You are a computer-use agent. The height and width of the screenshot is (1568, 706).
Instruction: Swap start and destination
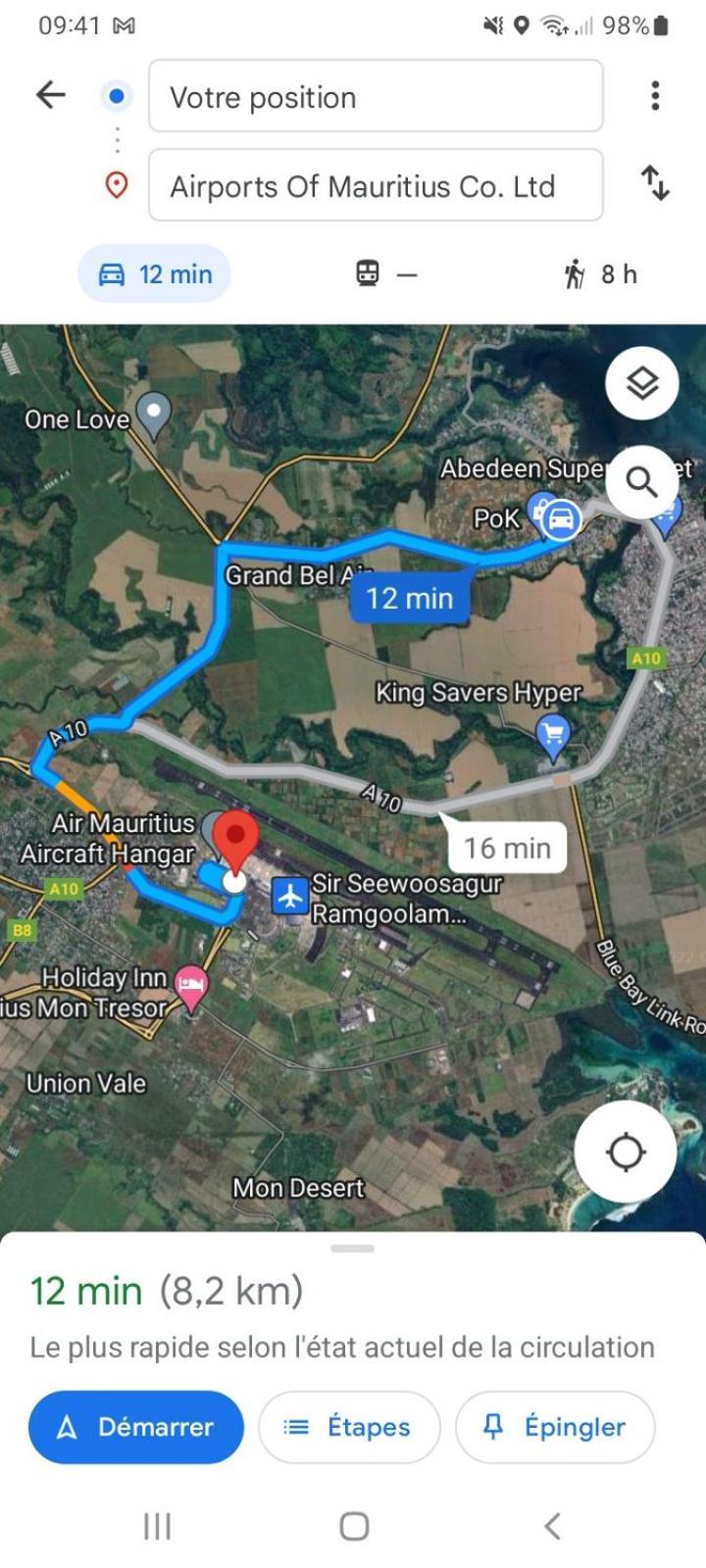[655, 183]
